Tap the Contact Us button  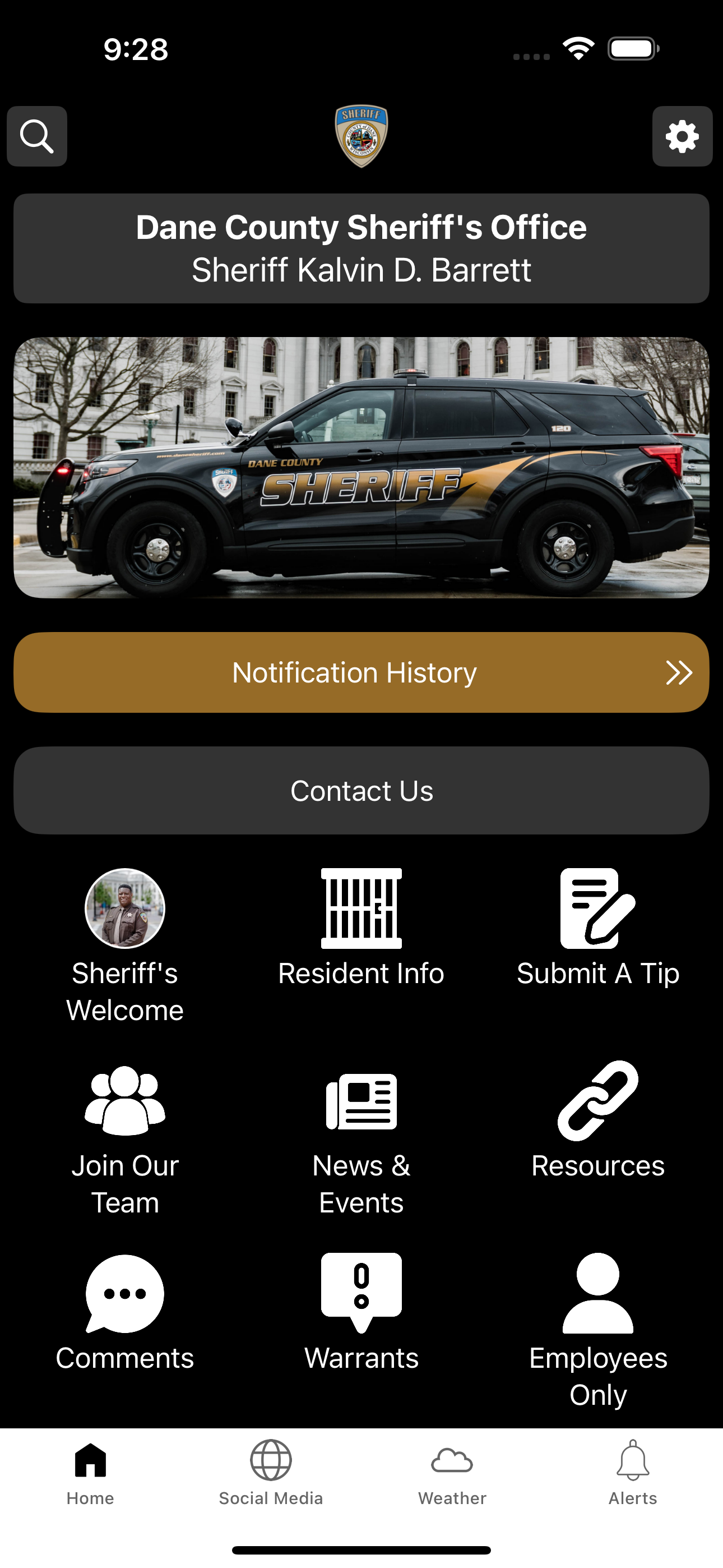(361, 790)
